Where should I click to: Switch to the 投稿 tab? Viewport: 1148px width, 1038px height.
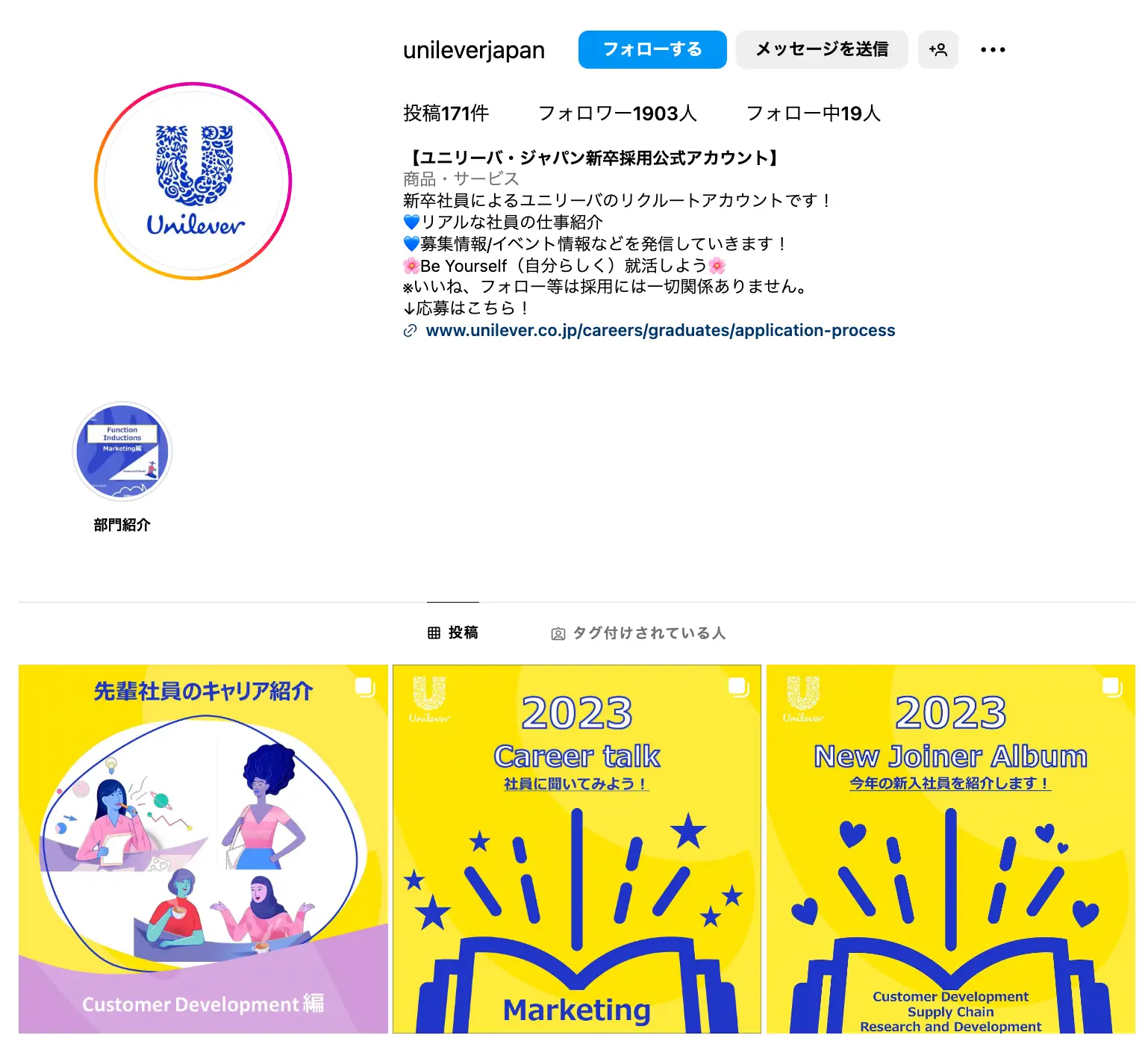(x=453, y=633)
